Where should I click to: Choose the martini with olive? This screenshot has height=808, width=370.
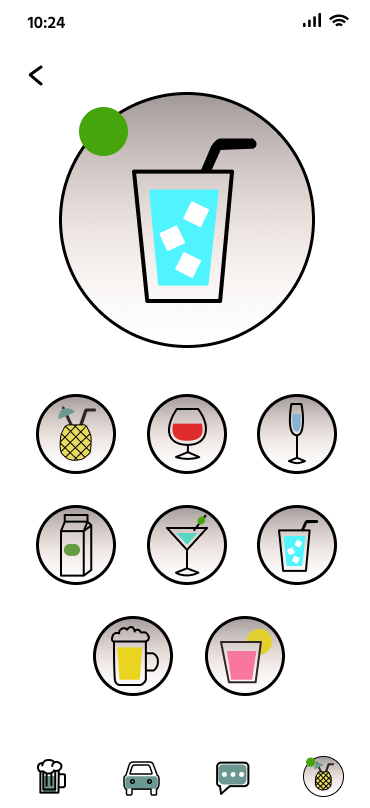pyautogui.click(x=187, y=545)
